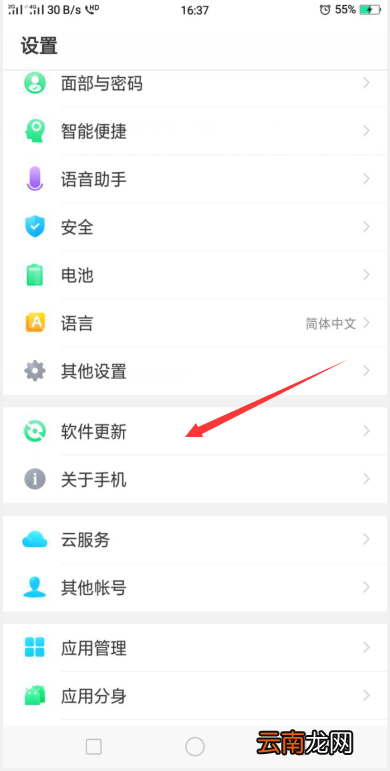Image resolution: width=390 pixels, height=771 pixels.
Task: Open 面部与密码 settings
Action: pos(195,84)
